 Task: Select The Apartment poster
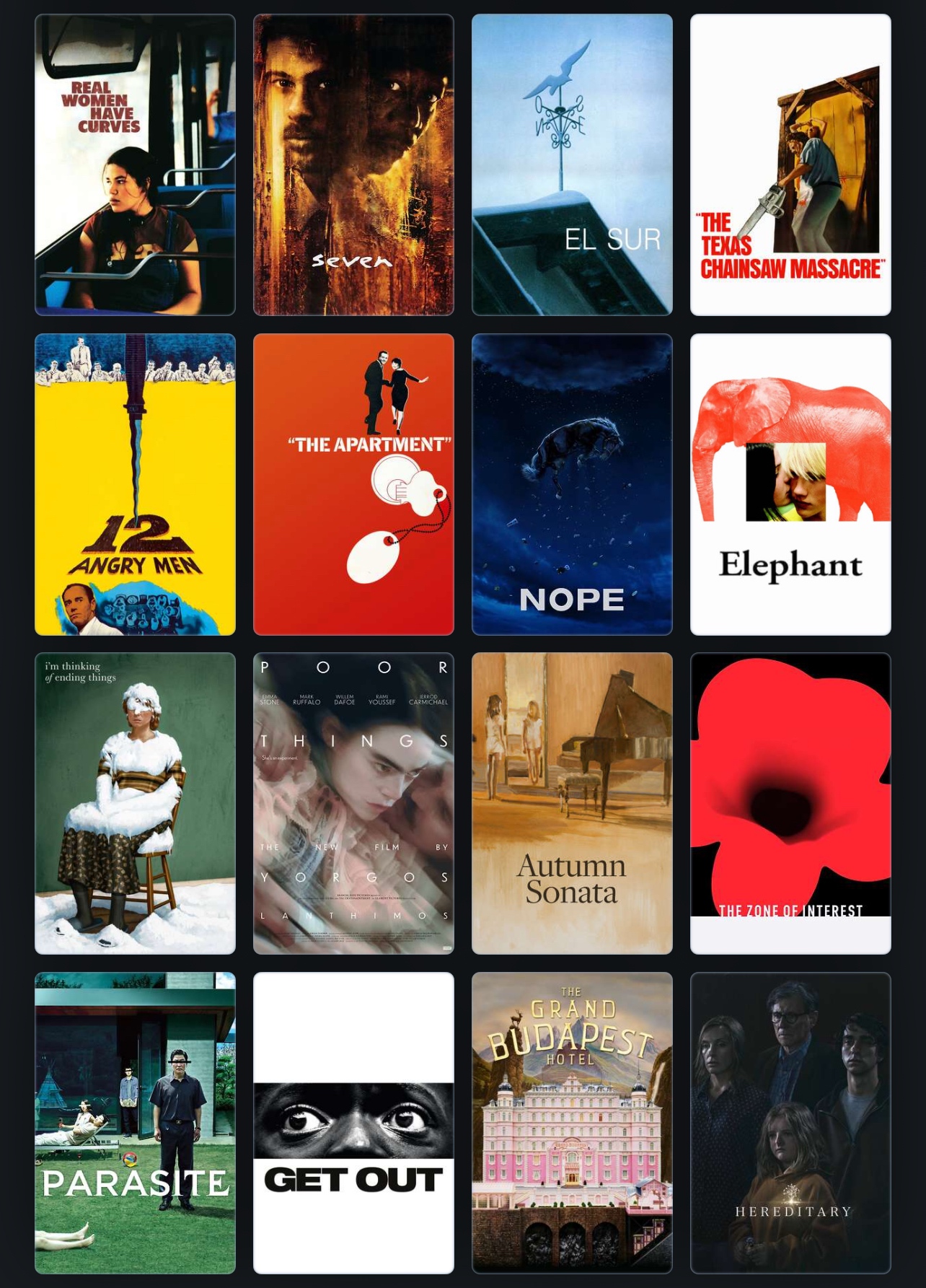coord(353,484)
